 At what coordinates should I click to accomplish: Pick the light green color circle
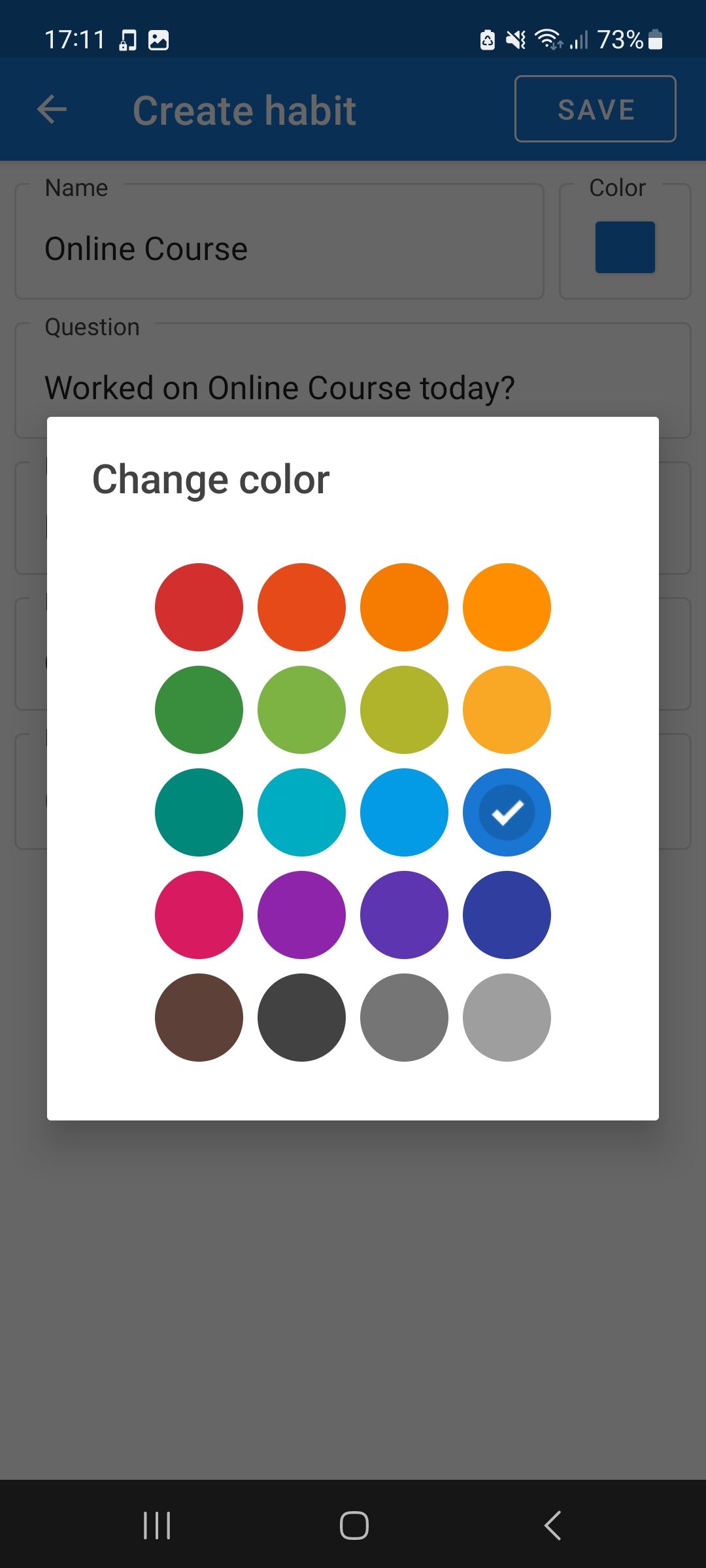[x=301, y=710]
